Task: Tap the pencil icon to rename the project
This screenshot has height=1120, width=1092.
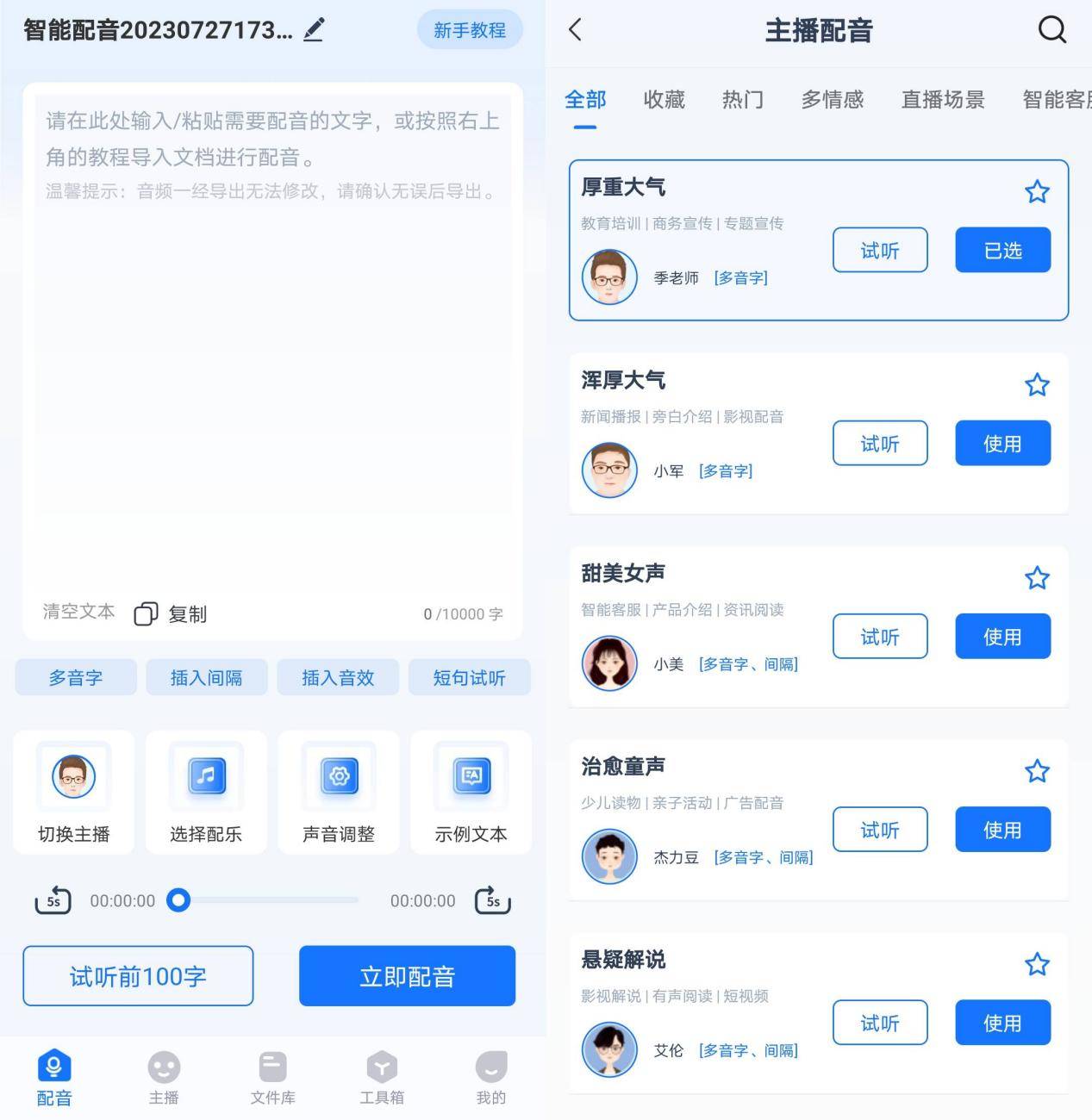Action: pos(314,31)
